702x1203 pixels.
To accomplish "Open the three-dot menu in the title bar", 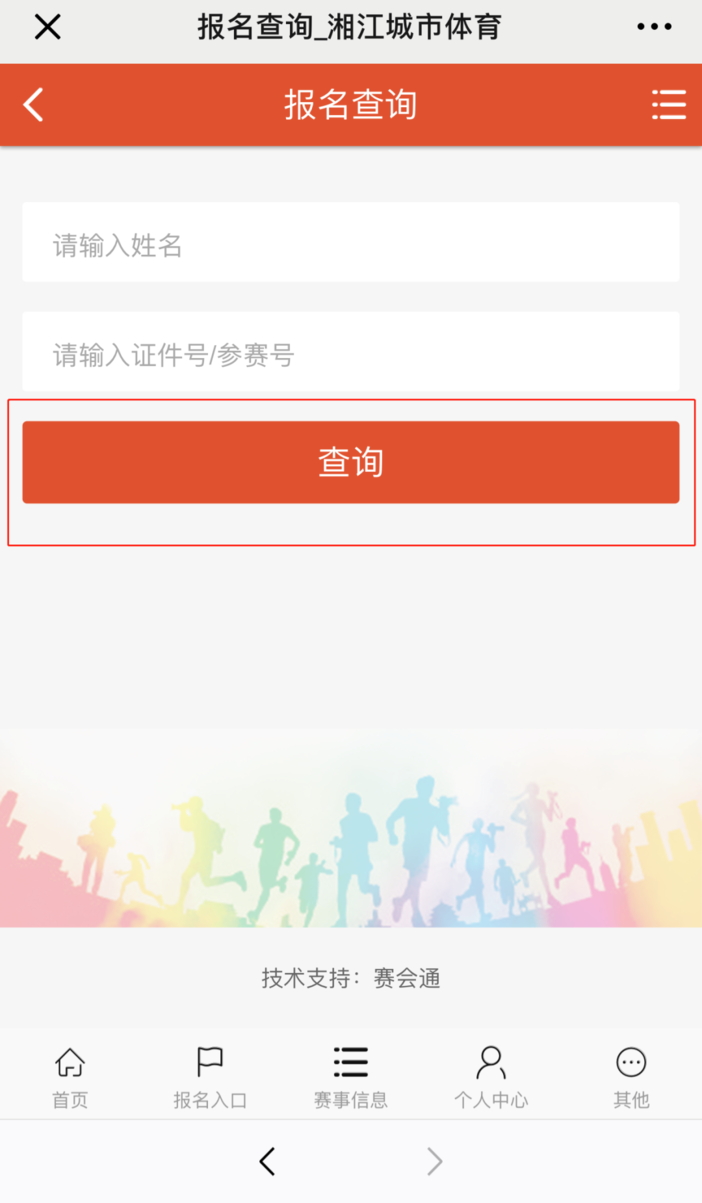I will (x=655, y=28).
